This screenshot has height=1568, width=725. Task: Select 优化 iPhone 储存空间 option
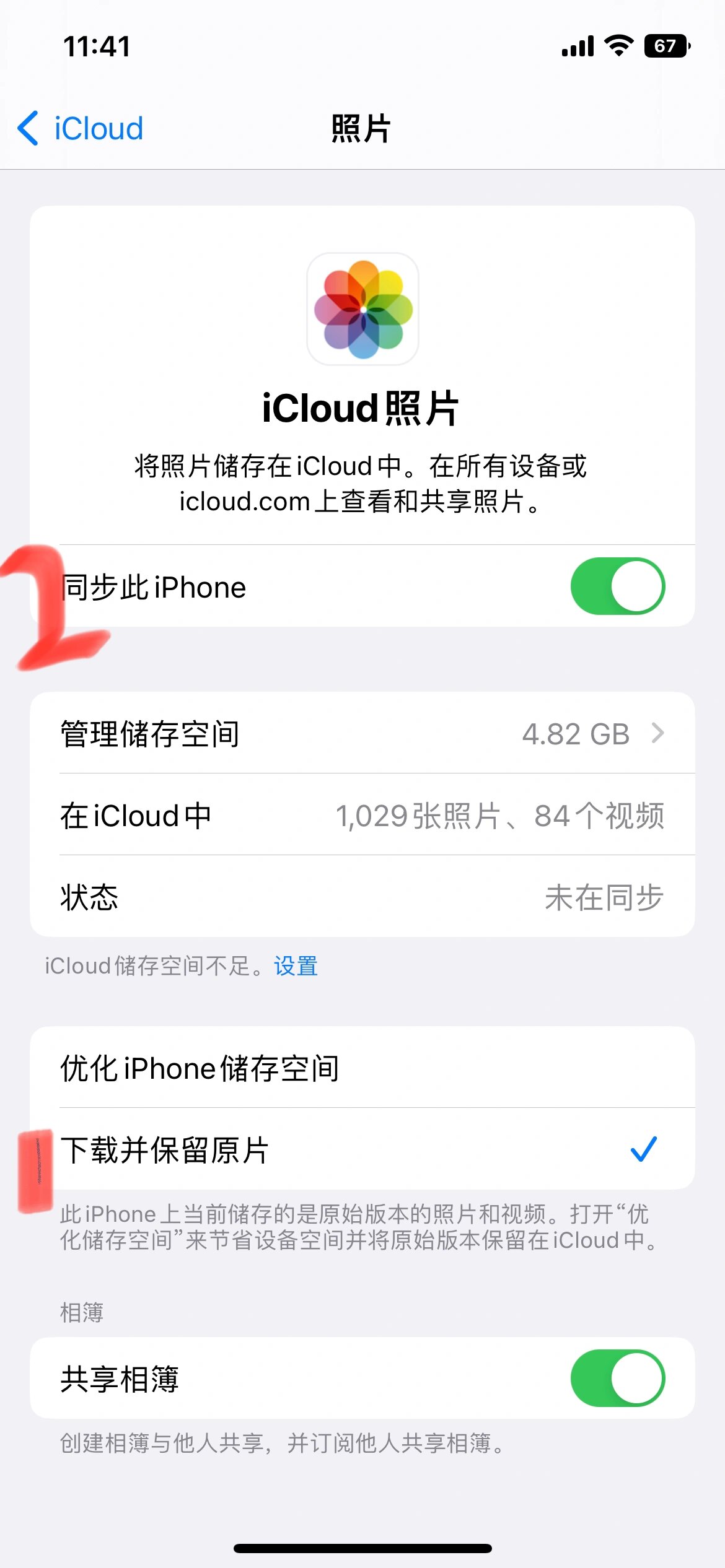click(x=362, y=1068)
